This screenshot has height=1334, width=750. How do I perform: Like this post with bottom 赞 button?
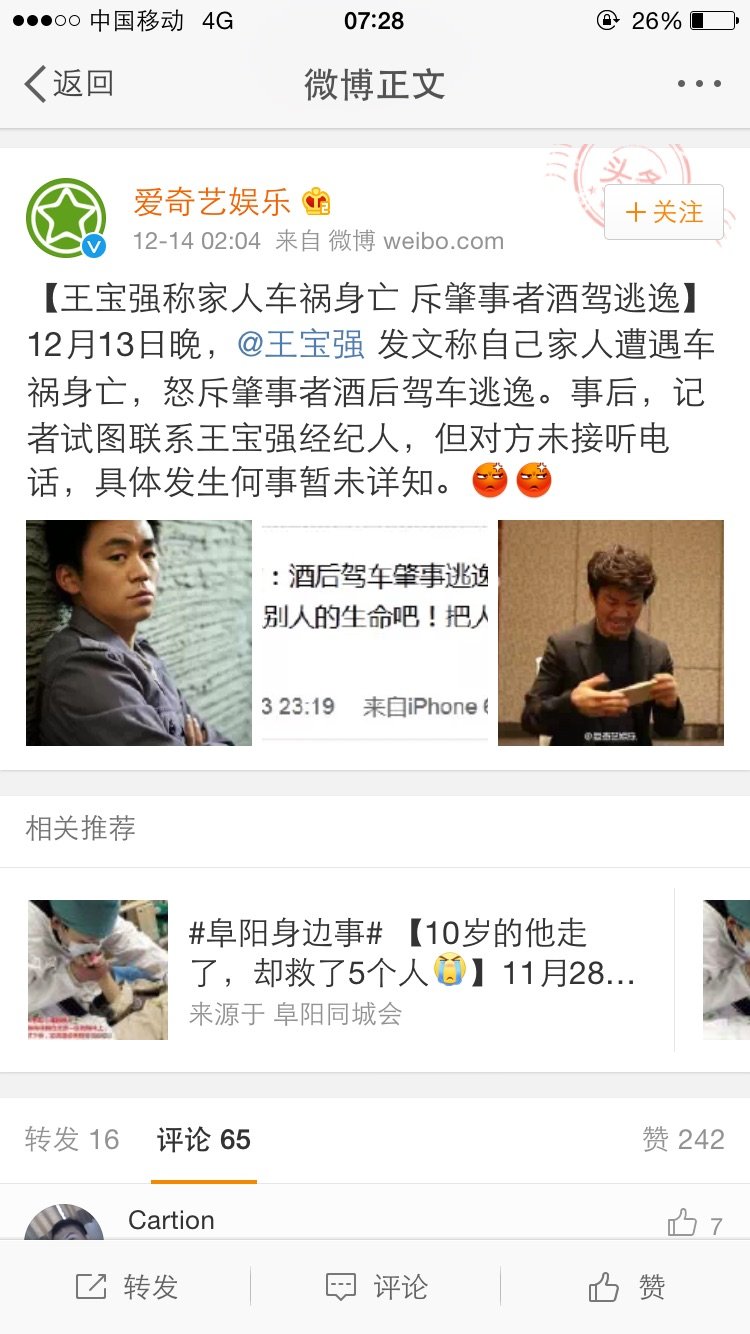click(x=626, y=1287)
